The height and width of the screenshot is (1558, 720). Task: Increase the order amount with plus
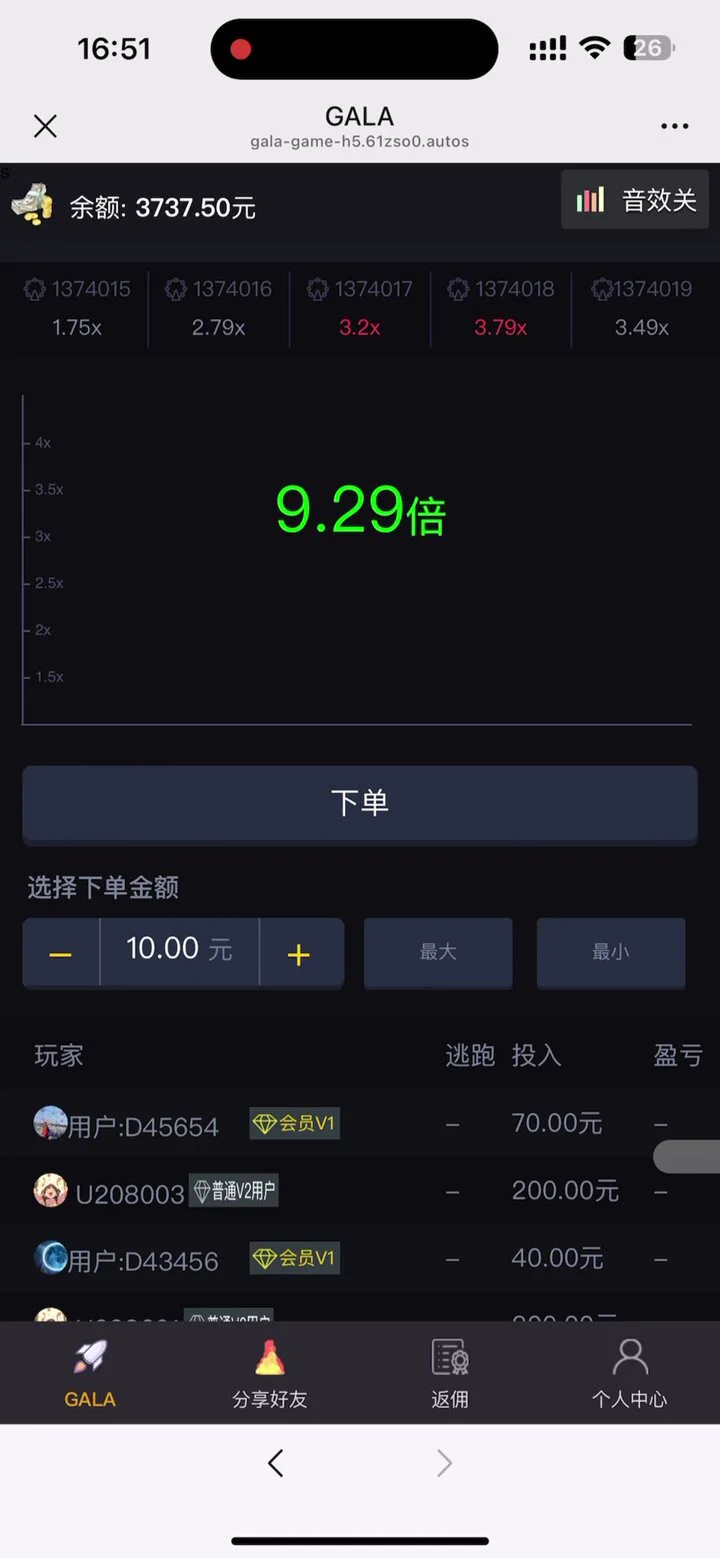[299, 953]
